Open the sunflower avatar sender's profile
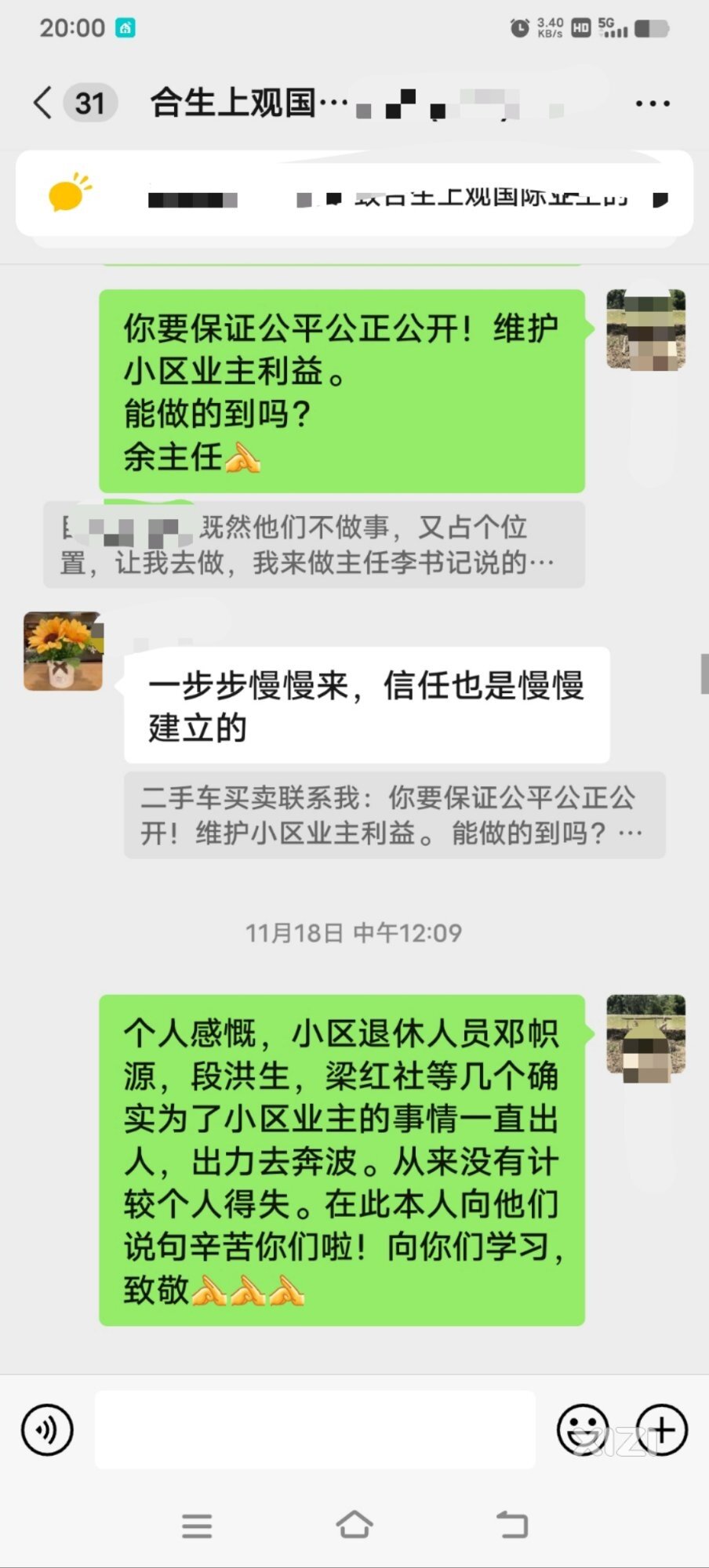Viewport: 709px width, 1568px height. (x=63, y=651)
